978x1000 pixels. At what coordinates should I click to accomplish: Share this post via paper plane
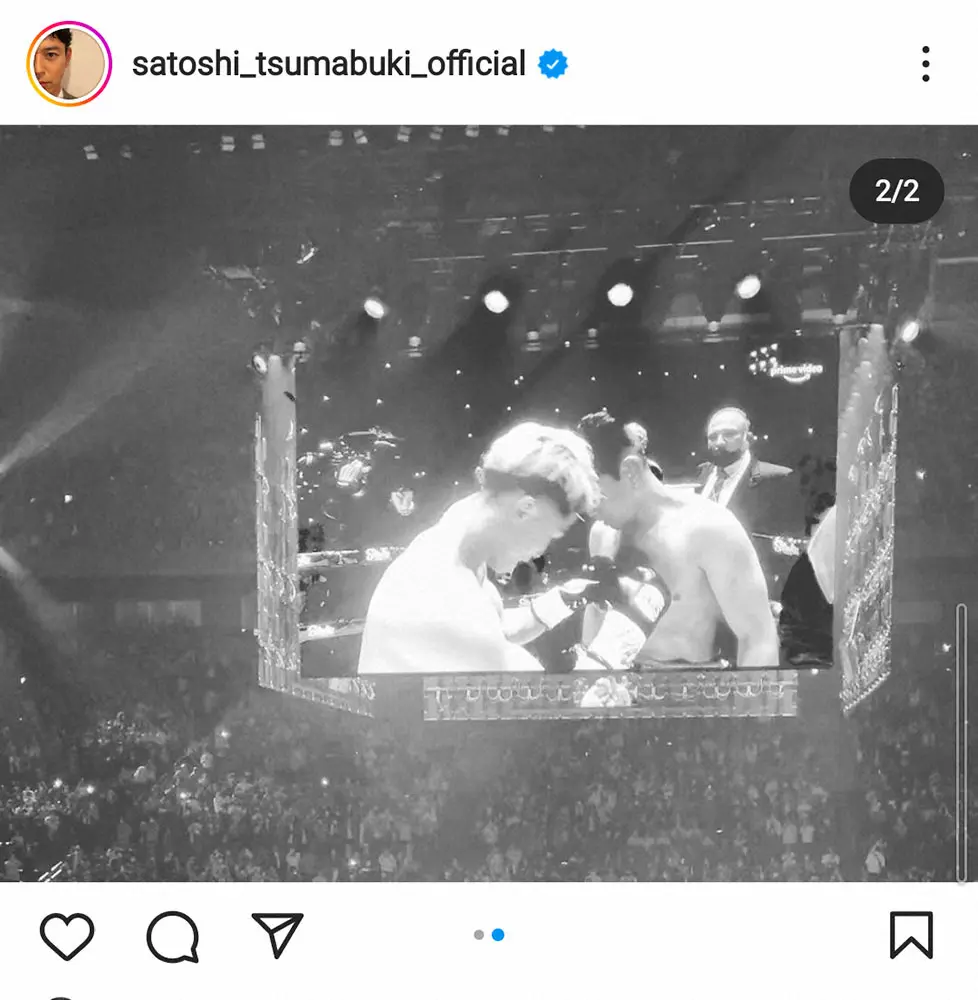coord(278,935)
